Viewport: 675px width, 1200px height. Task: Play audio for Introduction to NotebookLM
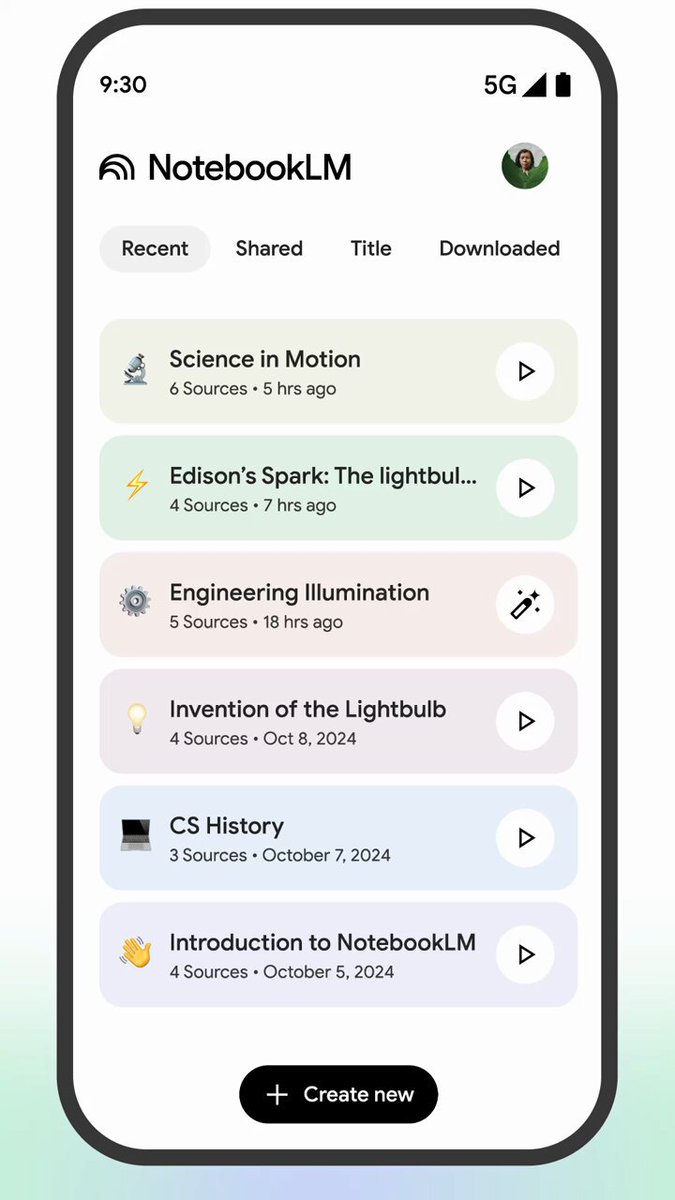(x=525, y=955)
